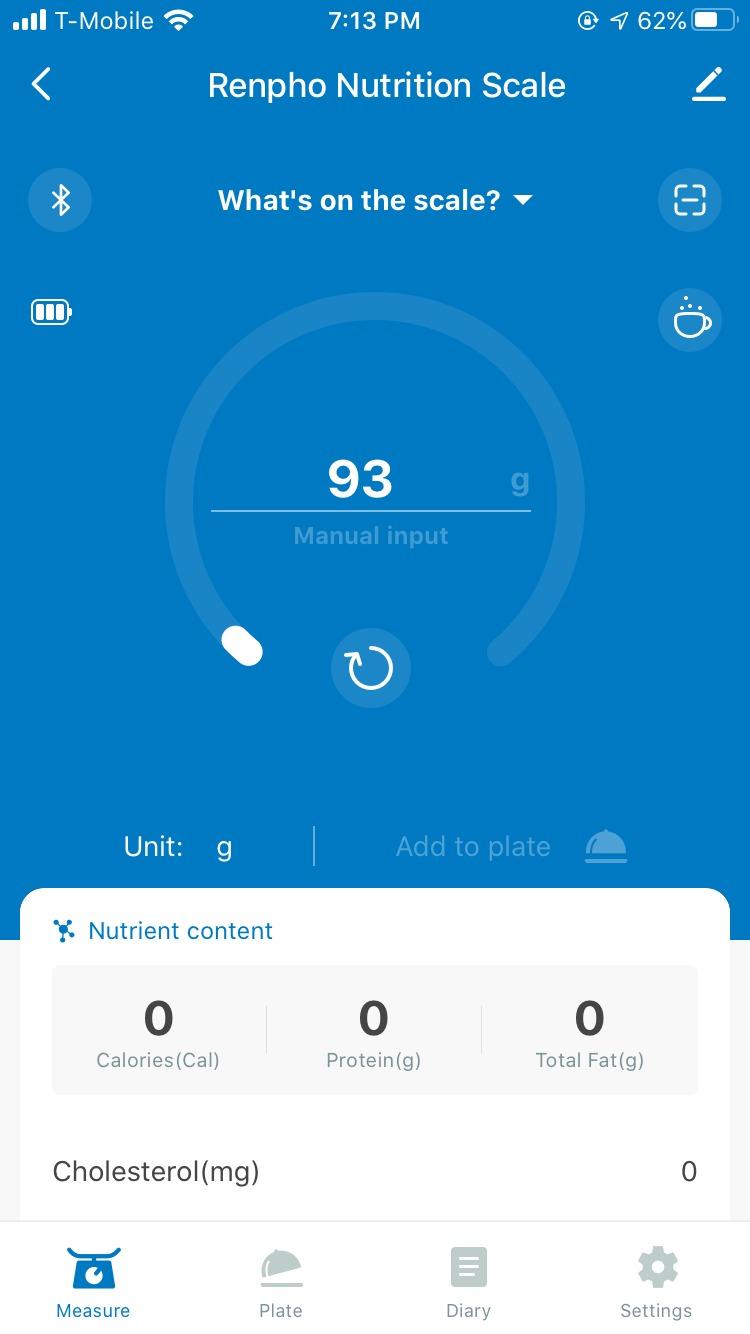Go back using the back arrow
Image resolution: width=750 pixels, height=1334 pixels.
pyautogui.click(x=41, y=85)
